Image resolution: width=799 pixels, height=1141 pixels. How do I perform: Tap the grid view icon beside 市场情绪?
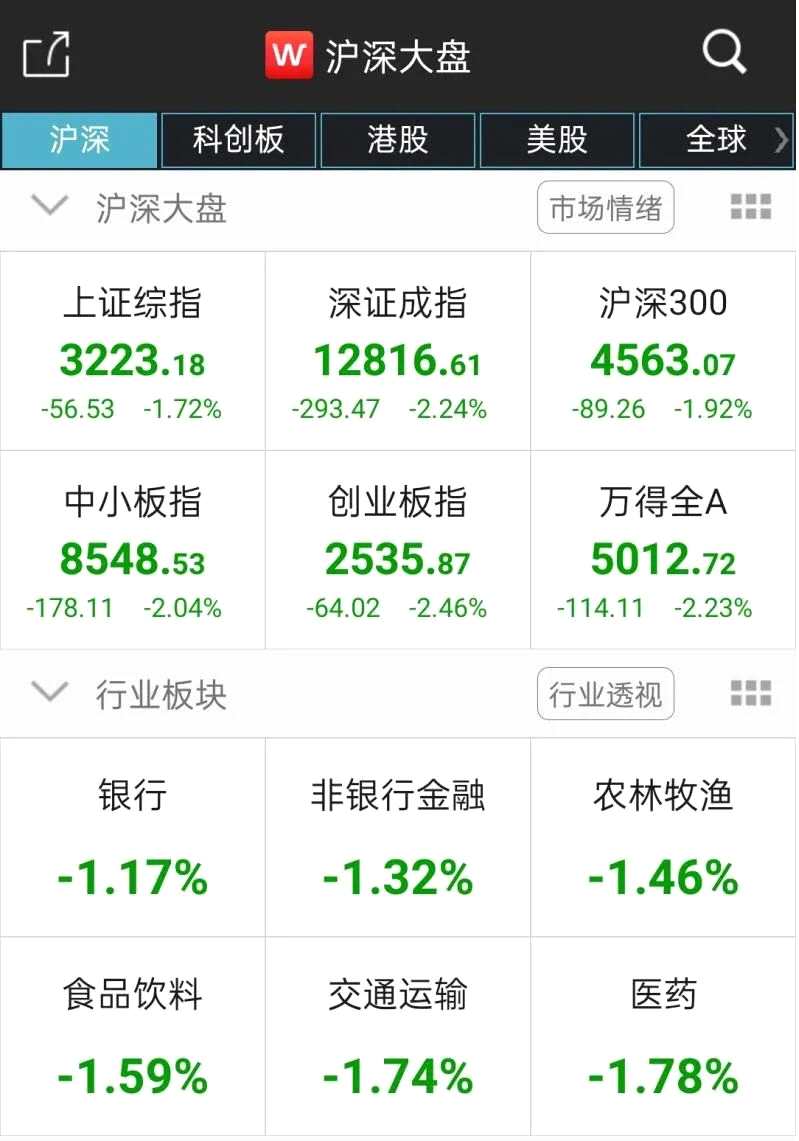(751, 207)
